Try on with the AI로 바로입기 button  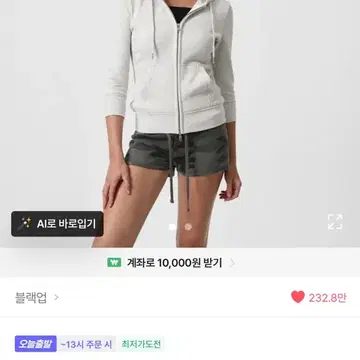(57, 224)
